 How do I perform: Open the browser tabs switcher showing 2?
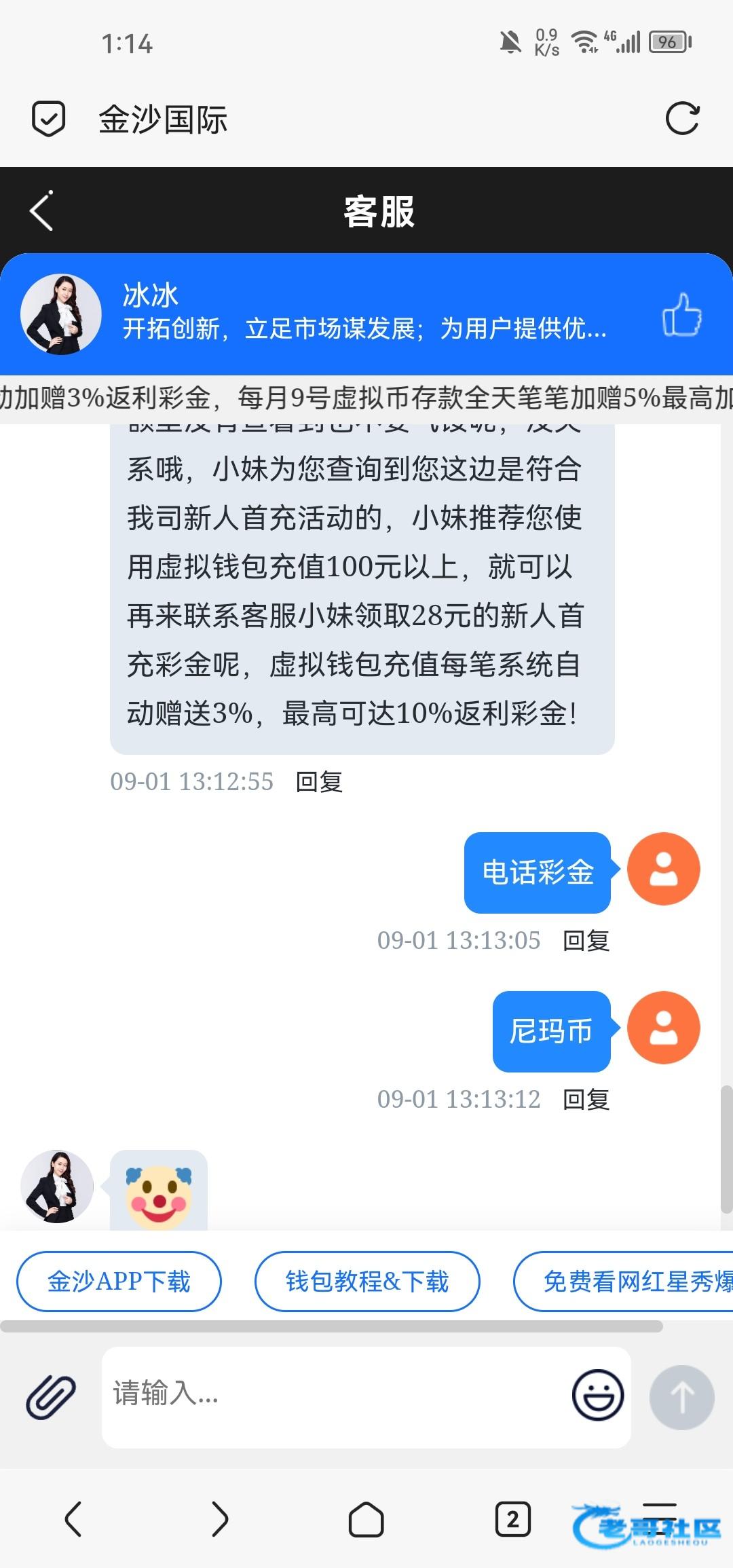[x=512, y=1519]
